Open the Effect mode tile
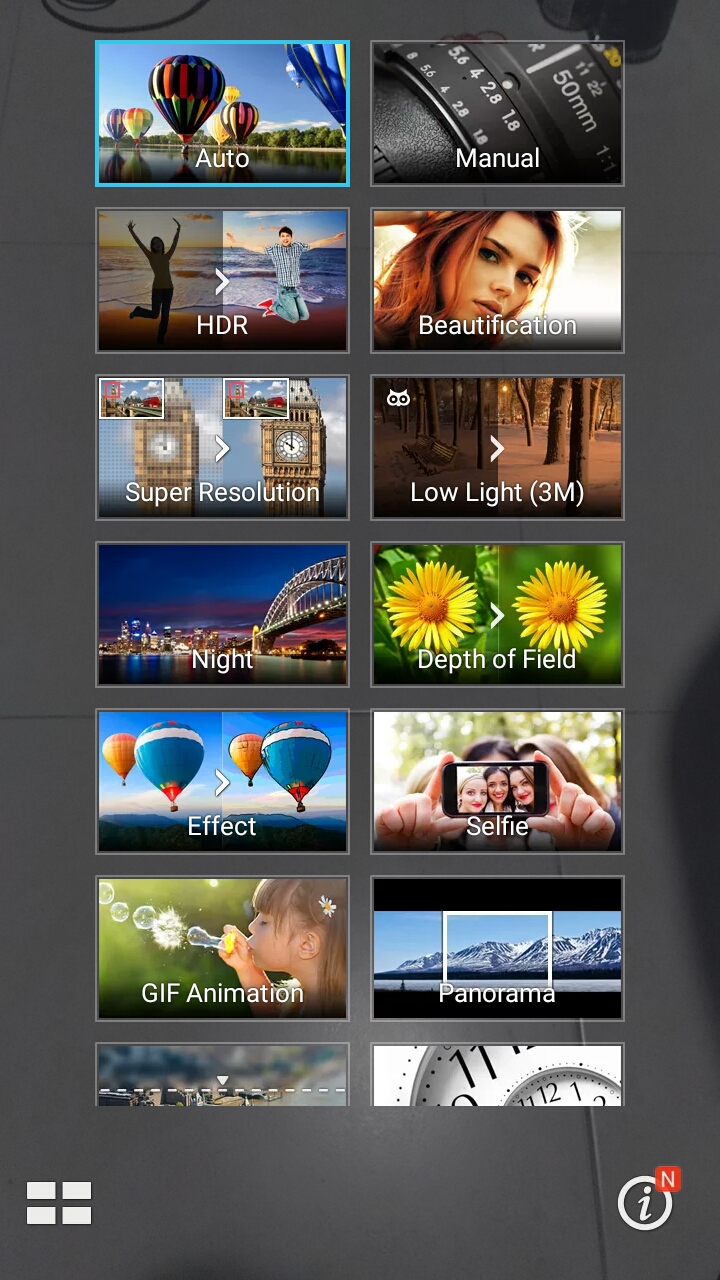Viewport: 720px width, 1280px height. point(222,781)
